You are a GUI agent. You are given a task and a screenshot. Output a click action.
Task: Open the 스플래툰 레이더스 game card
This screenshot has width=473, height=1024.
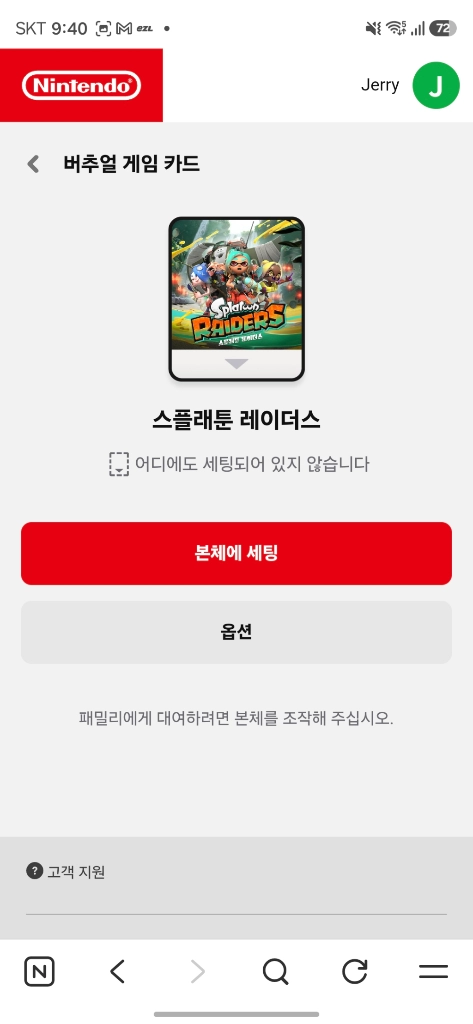(236, 299)
